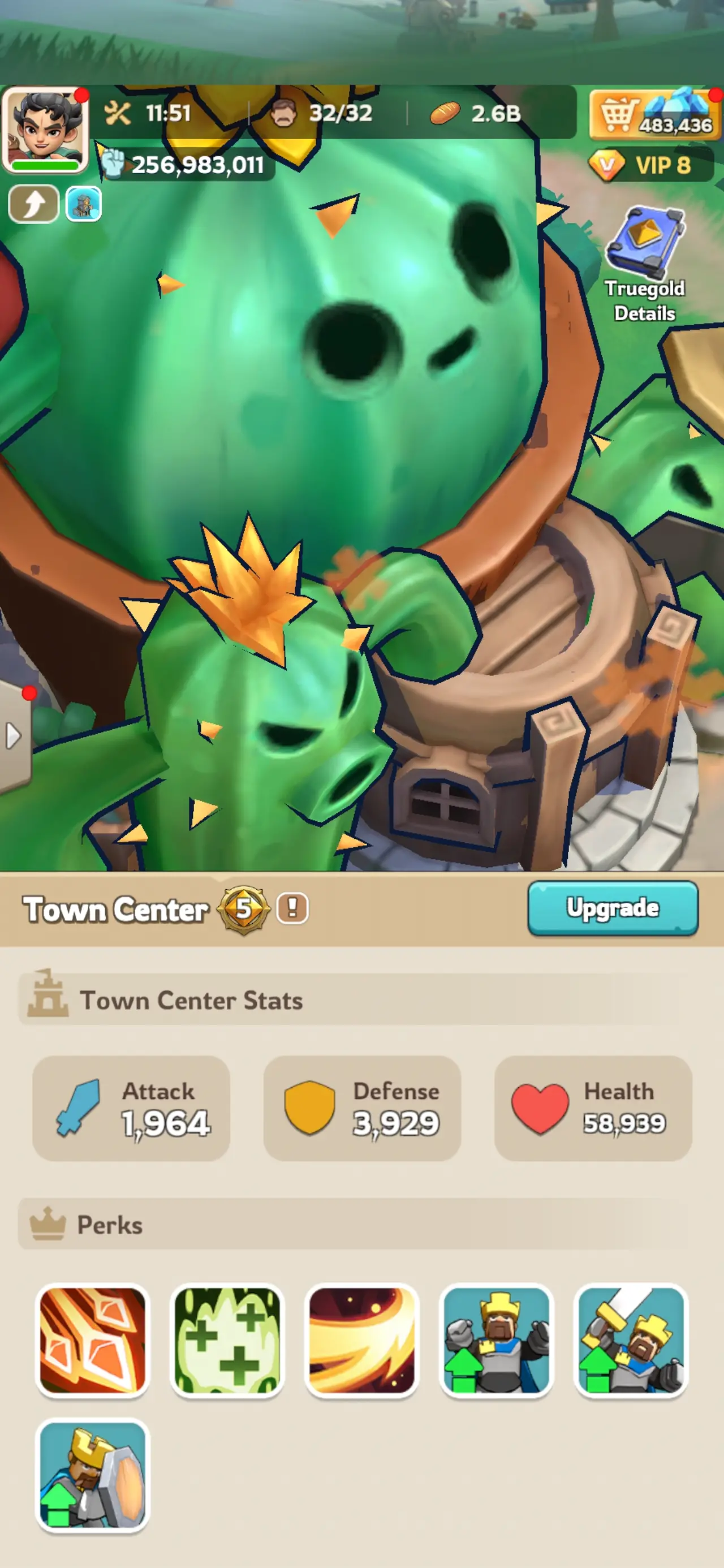This screenshot has height=1568, width=724.
Task: Open the building icon next to arrow
Action: (x=83, y=204)
